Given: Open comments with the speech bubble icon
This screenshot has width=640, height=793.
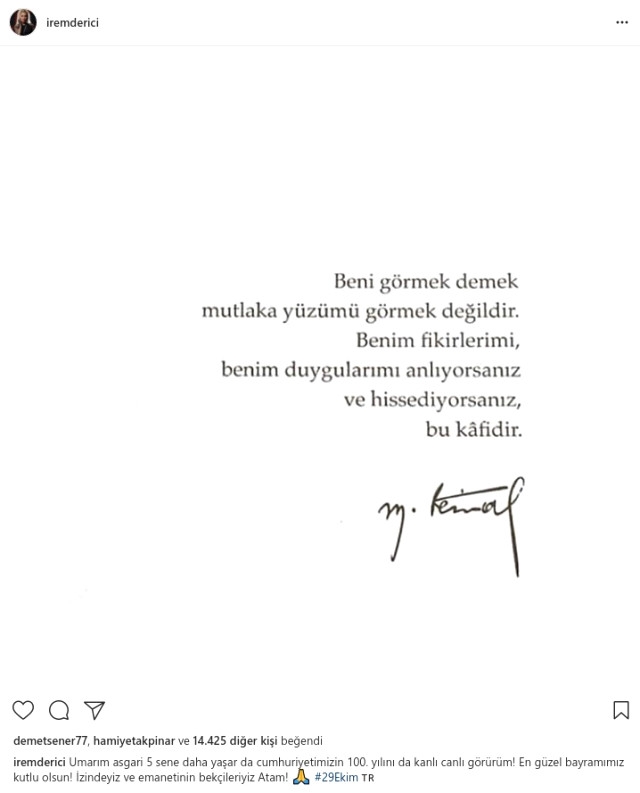Looking at the screenshot, I should 59,710.
